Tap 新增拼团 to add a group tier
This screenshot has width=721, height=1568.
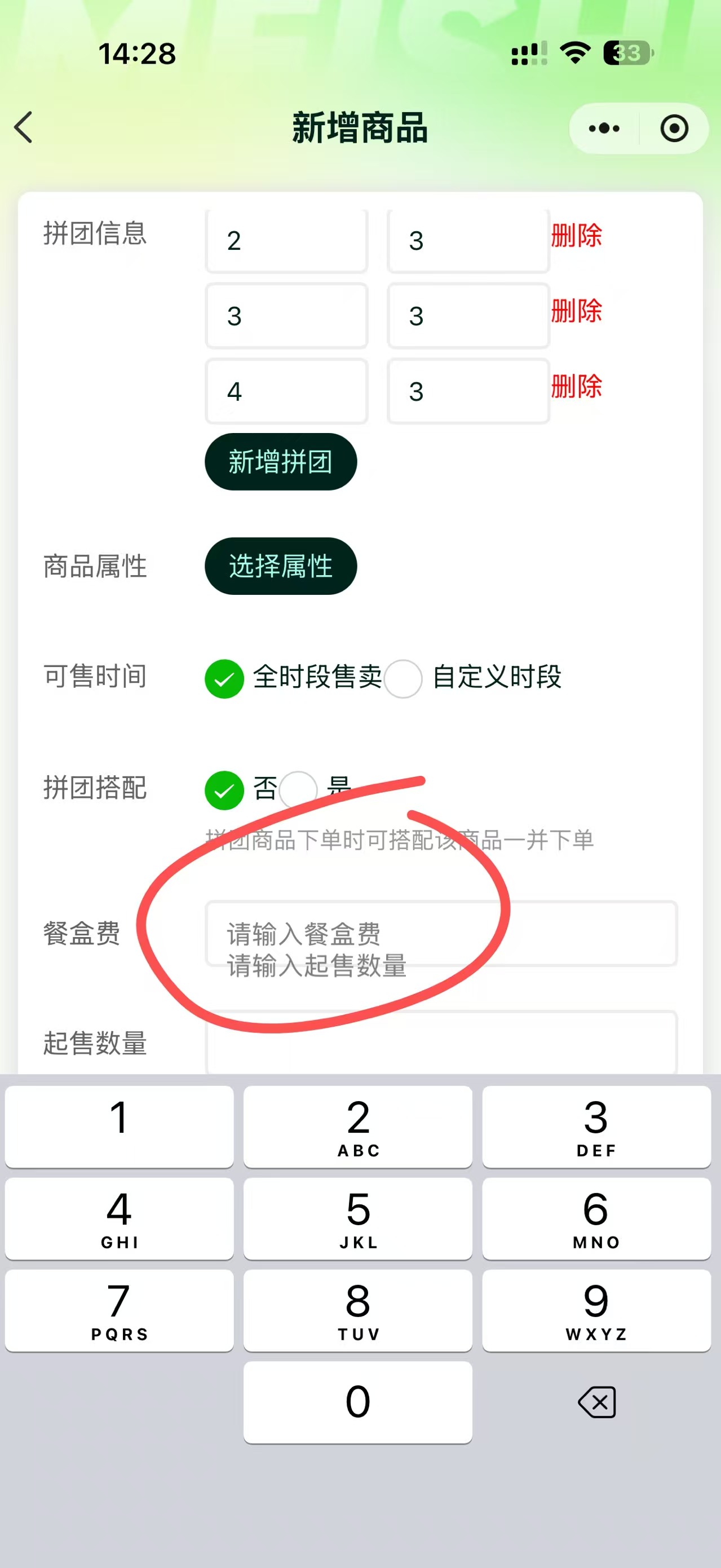click(x=281, y=461)
